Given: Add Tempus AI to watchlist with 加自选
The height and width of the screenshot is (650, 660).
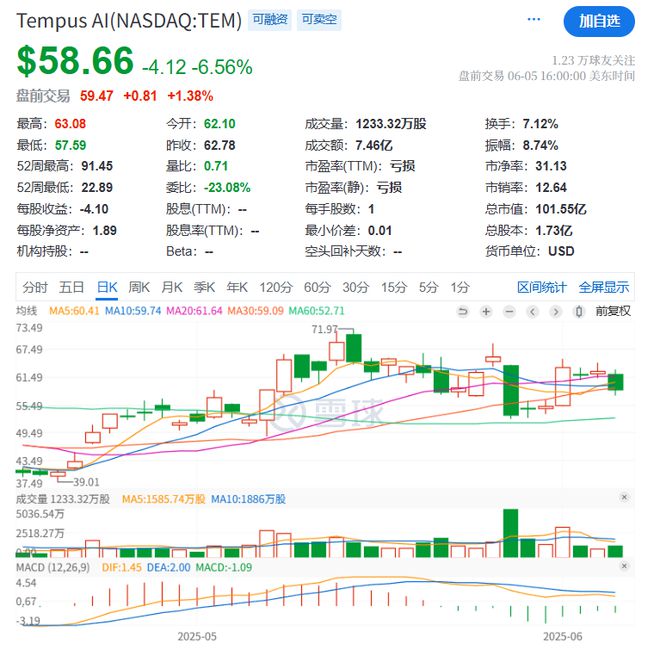Looking at the screenshot, I should point(599,20).
